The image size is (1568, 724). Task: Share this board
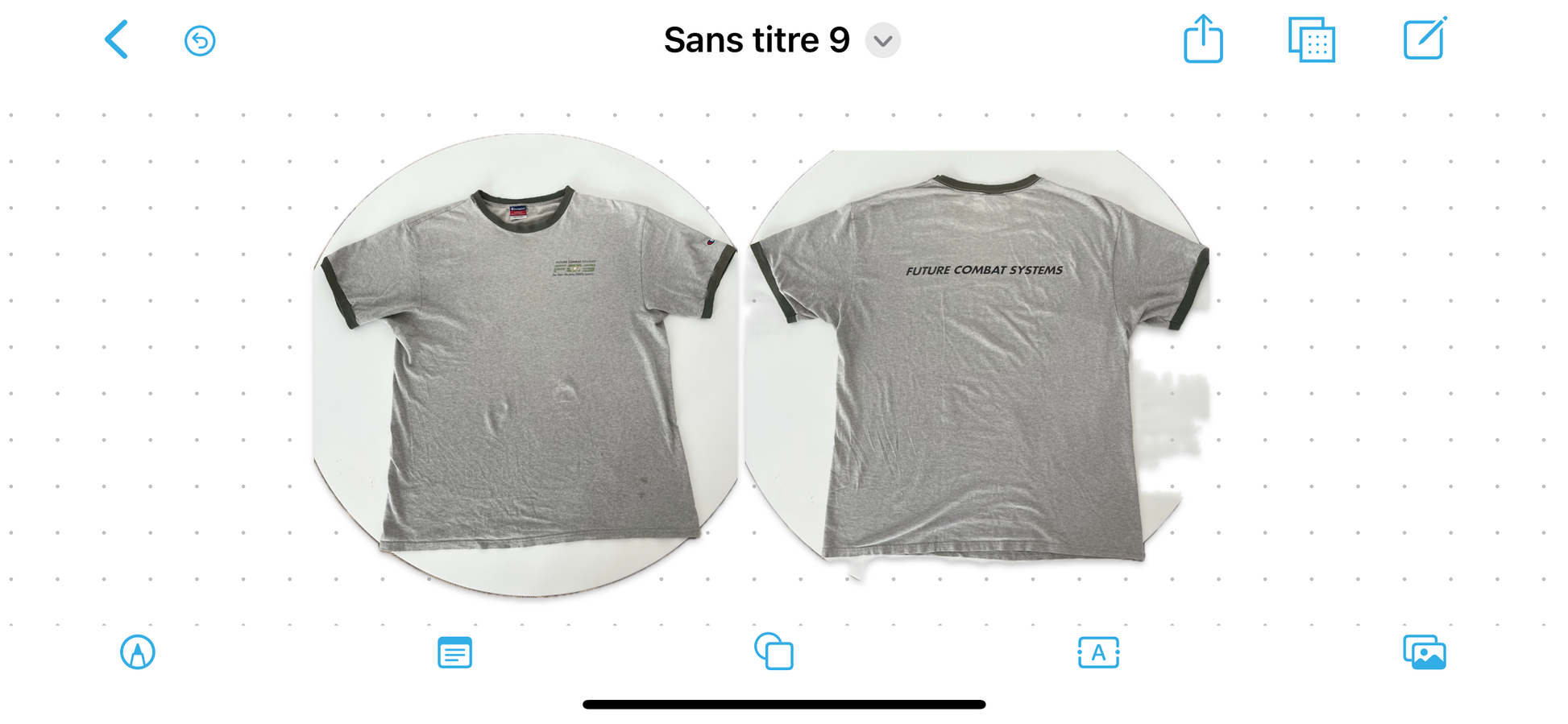click(x=1203, y=39)
